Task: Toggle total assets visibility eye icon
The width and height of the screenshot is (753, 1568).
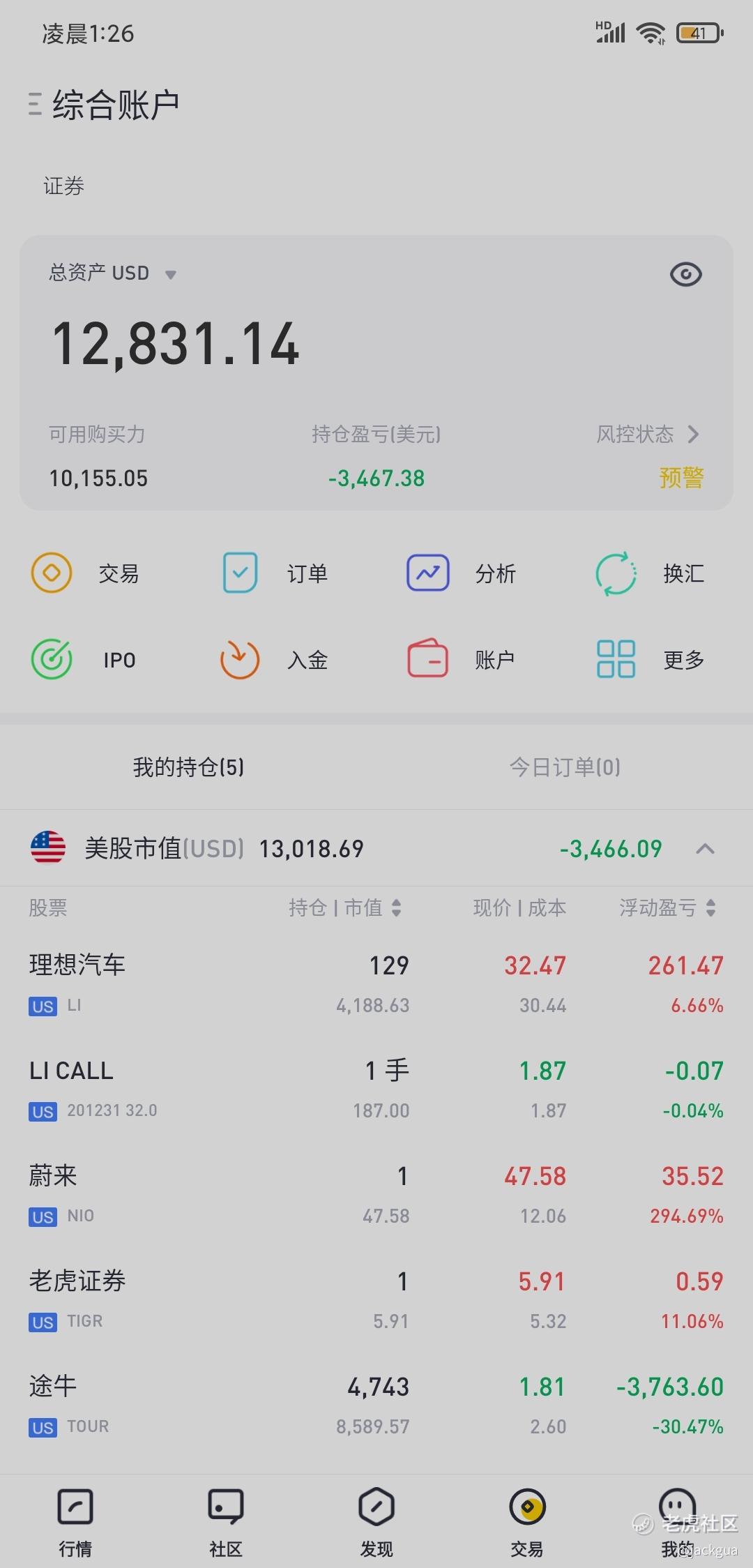Action: click(685, 274)
